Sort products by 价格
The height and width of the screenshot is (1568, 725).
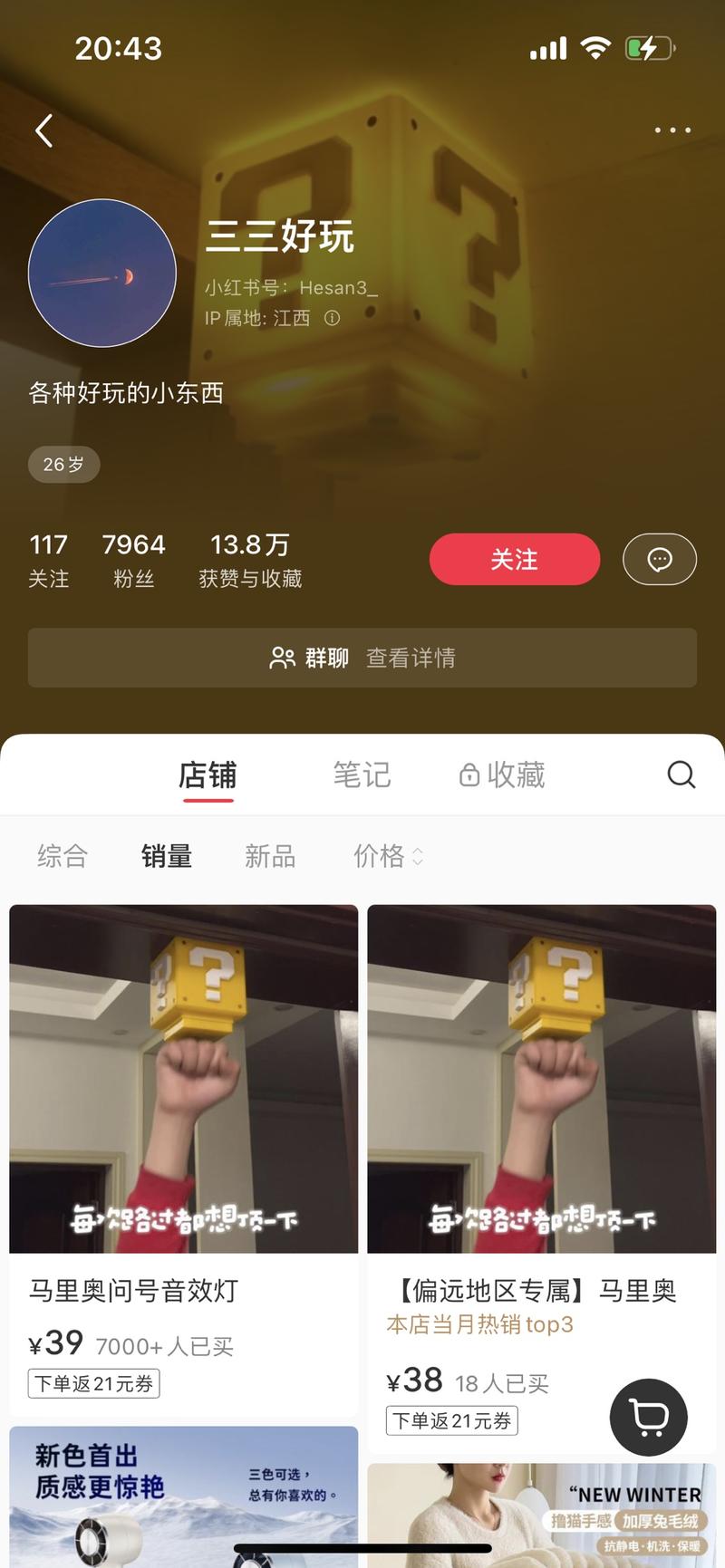(x=387, y=856)
